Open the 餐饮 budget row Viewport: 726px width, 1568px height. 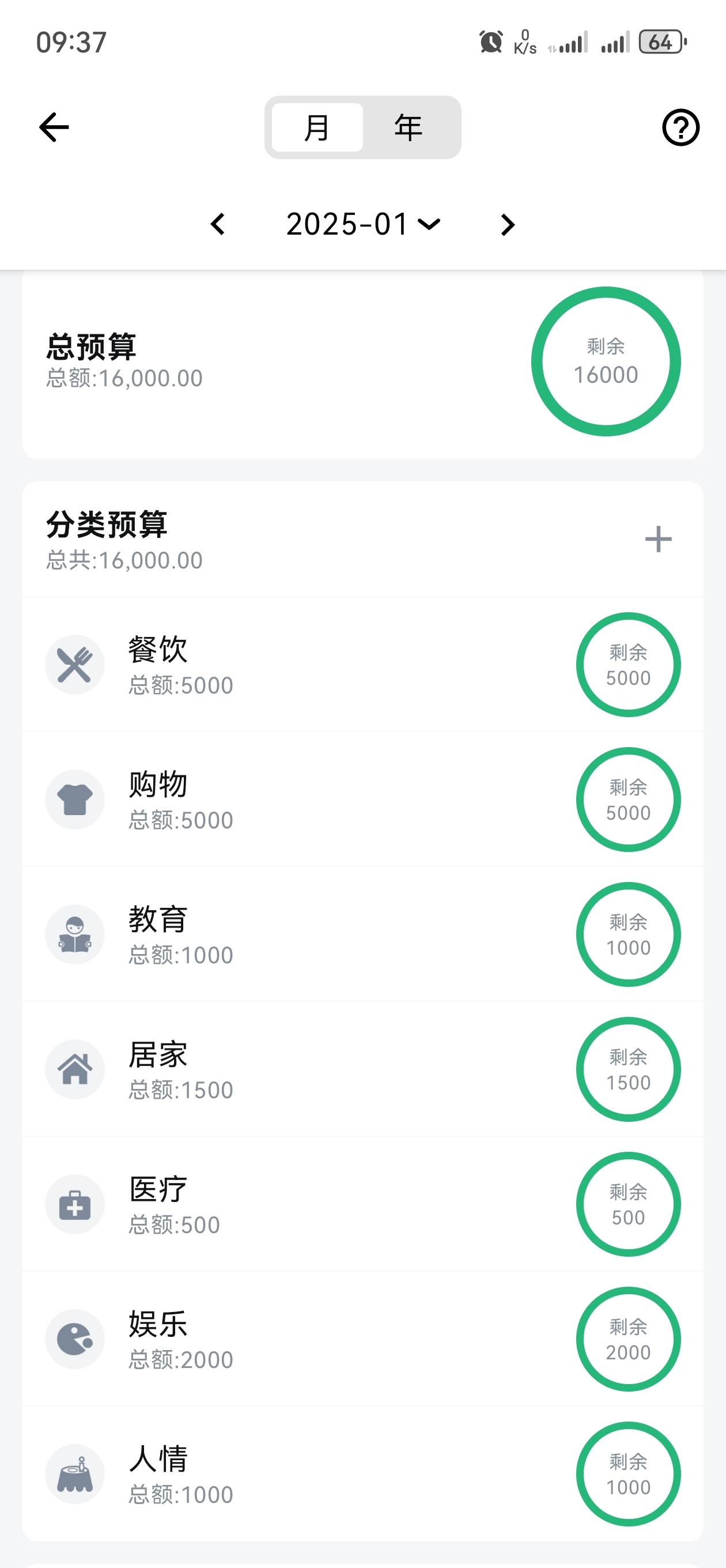coord(362,664)
